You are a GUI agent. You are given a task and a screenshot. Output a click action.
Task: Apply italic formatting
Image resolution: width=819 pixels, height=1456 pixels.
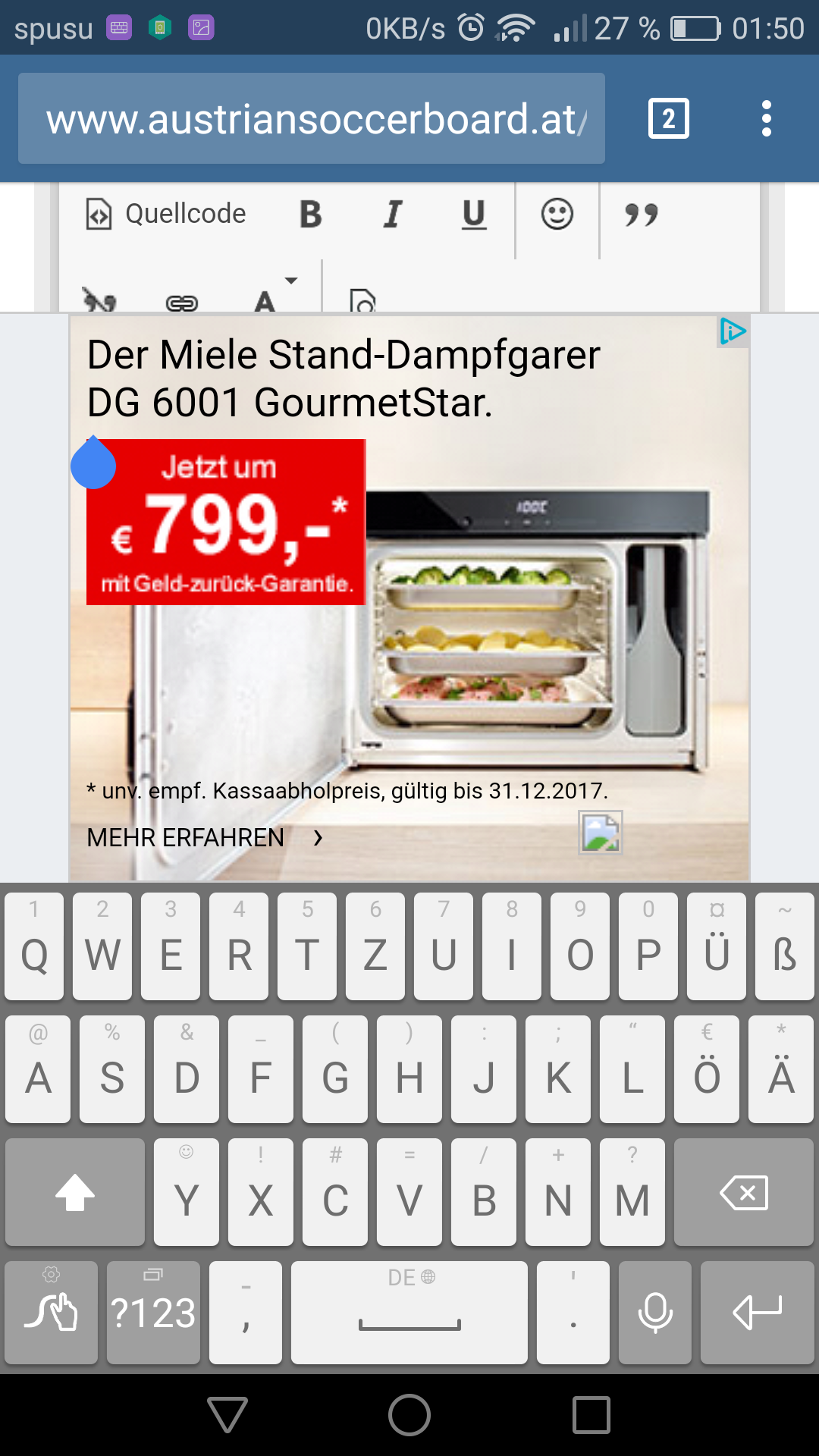392,215
